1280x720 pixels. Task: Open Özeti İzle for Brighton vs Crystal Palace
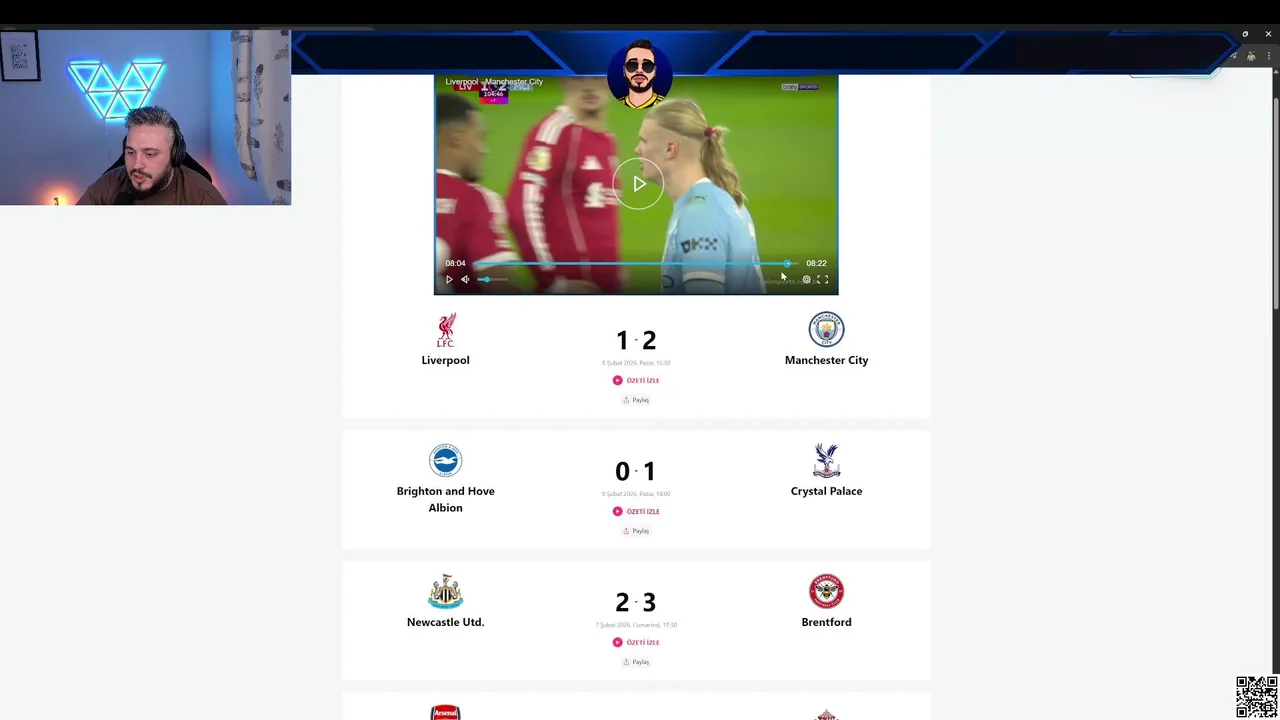[x=636, y=511]
